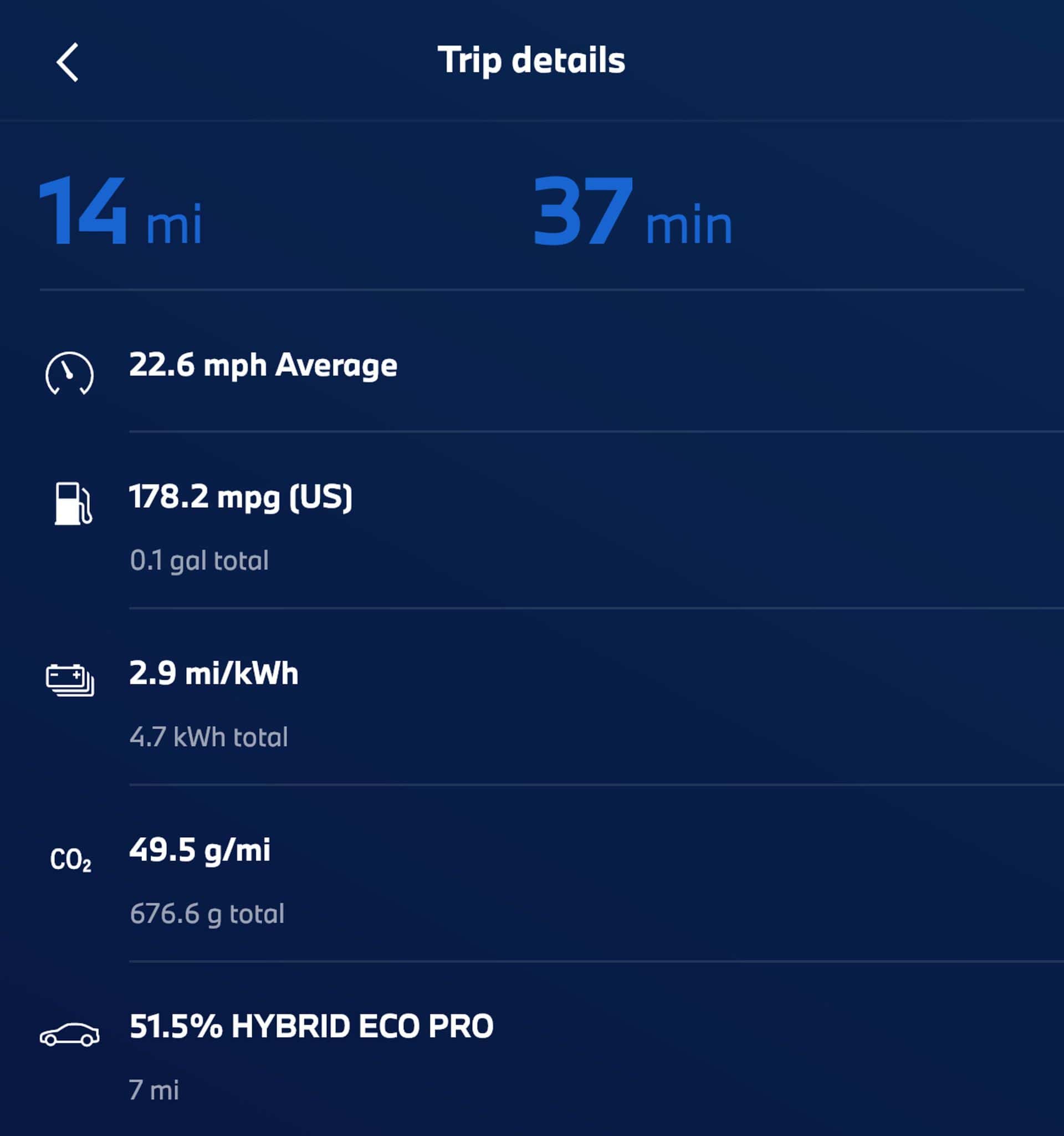Go back from Trip details
Image resolution: width=1064 pixels, height=1136 pixels.
pos(68,62)
